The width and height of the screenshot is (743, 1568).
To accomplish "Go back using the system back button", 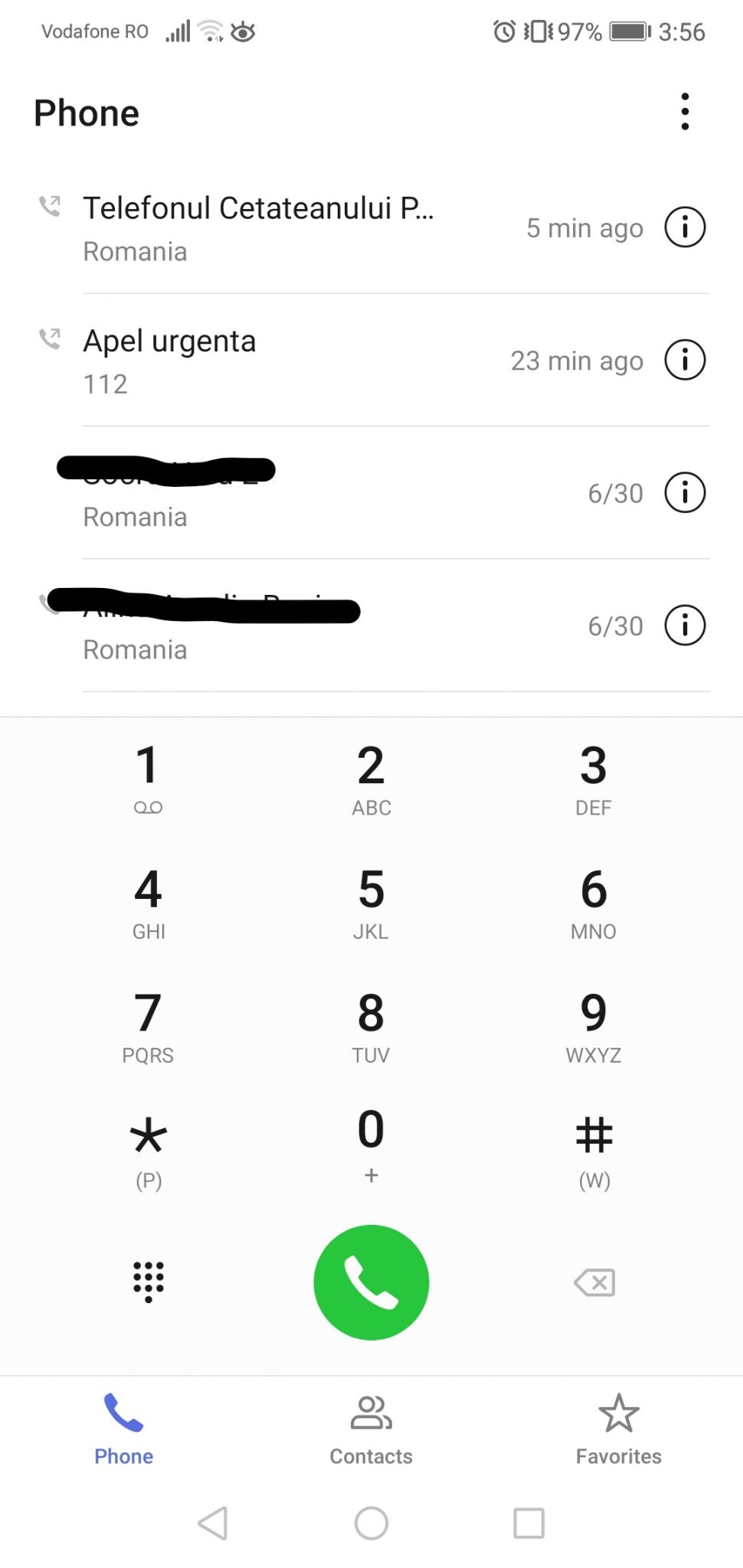I will tap(213, 1523).
